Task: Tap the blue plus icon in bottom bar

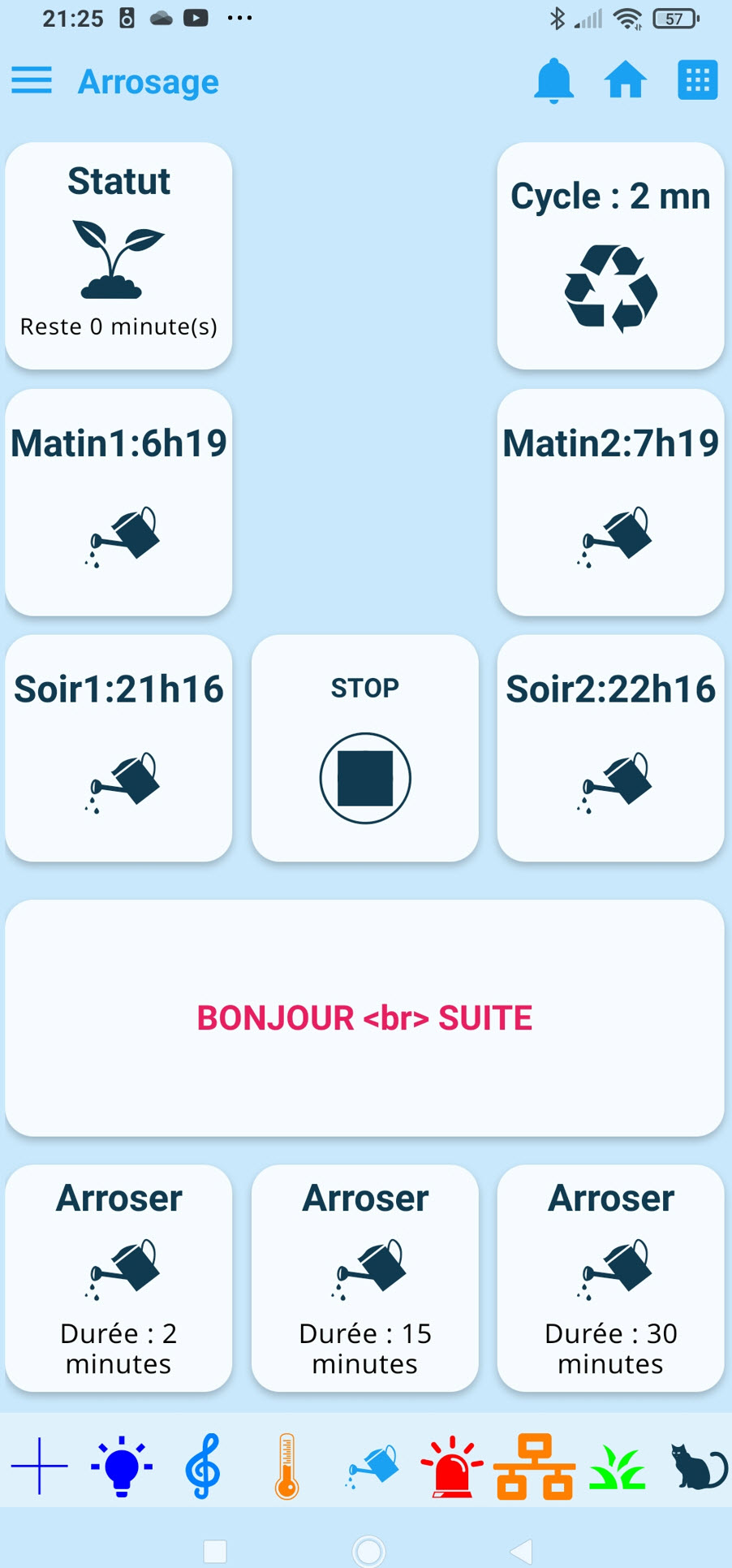Action: click(x=39, y=1466)
